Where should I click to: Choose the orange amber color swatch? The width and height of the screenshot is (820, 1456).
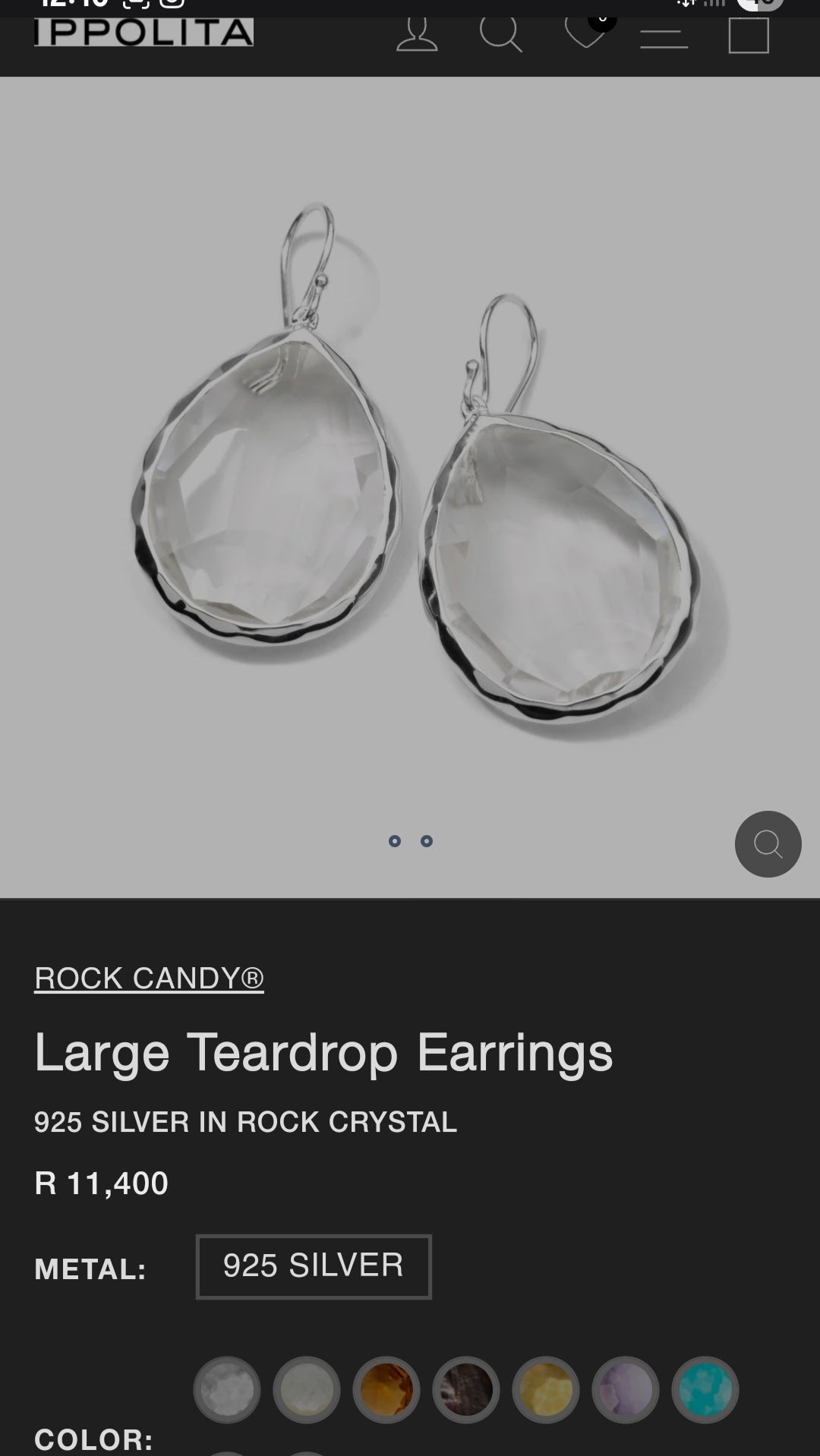[386, 1390]
